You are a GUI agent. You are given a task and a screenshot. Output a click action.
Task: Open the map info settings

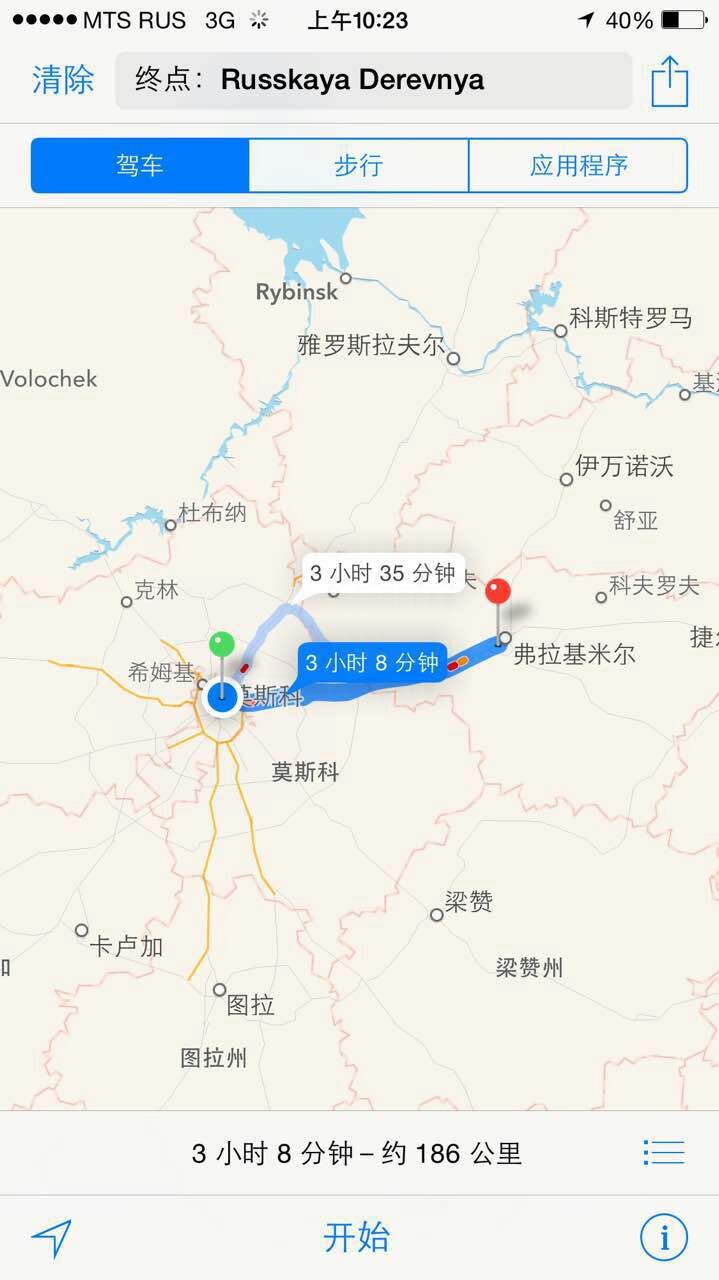(x=663, y=1238)
